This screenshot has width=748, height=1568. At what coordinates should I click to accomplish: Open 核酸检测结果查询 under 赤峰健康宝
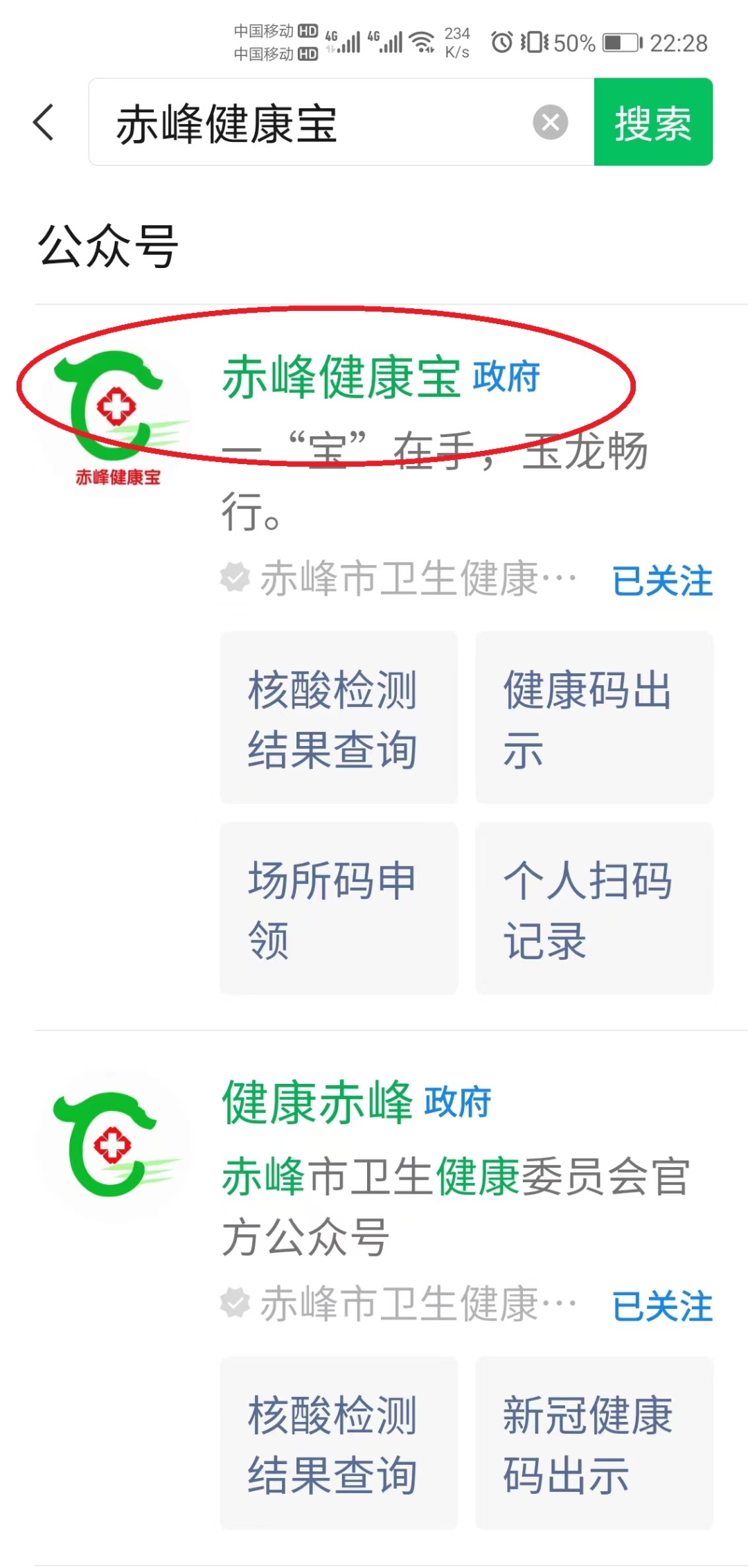pyautogui.click(x=339, y=718)
